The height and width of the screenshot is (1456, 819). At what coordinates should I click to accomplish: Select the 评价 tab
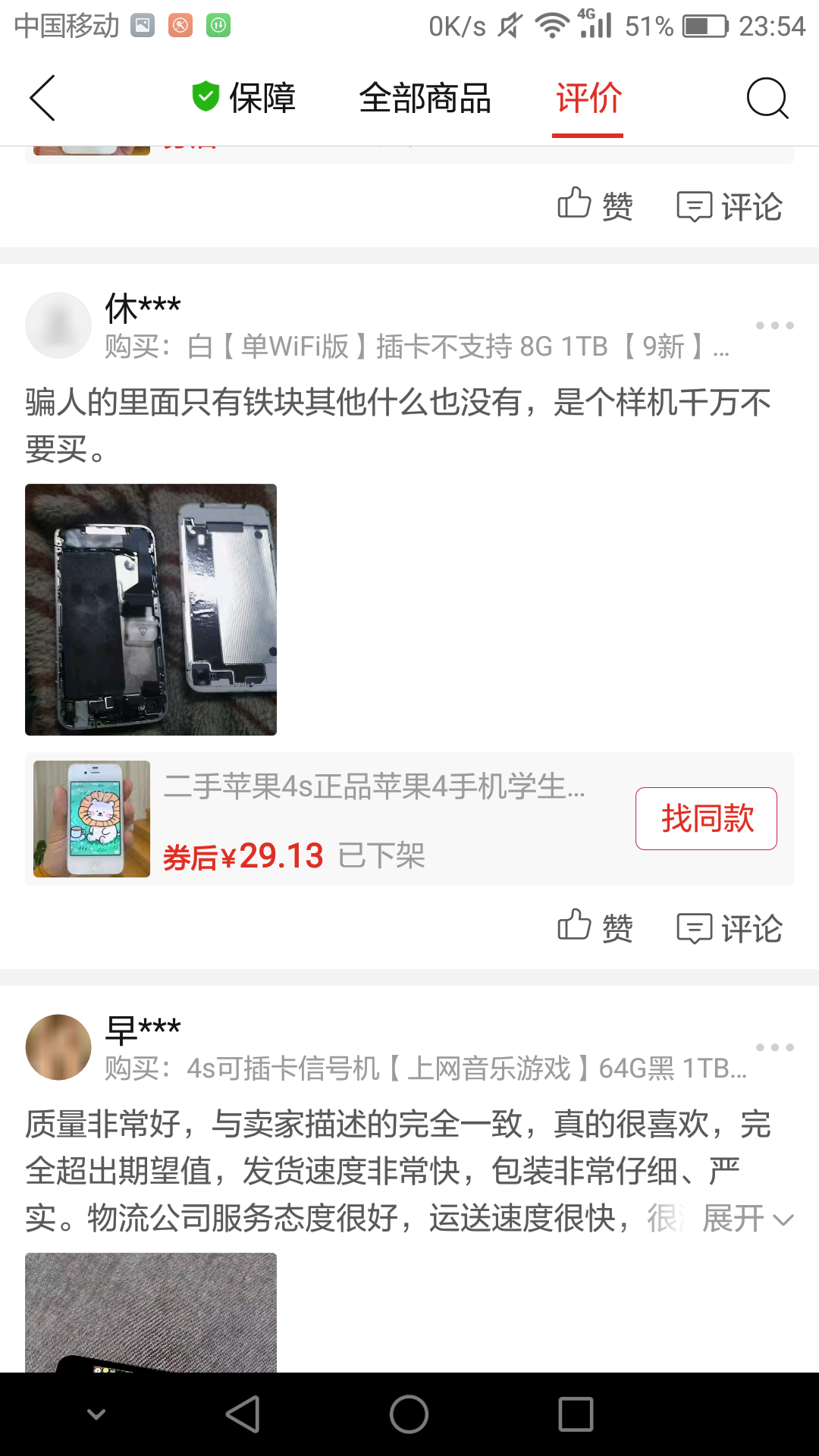[588, 99]
